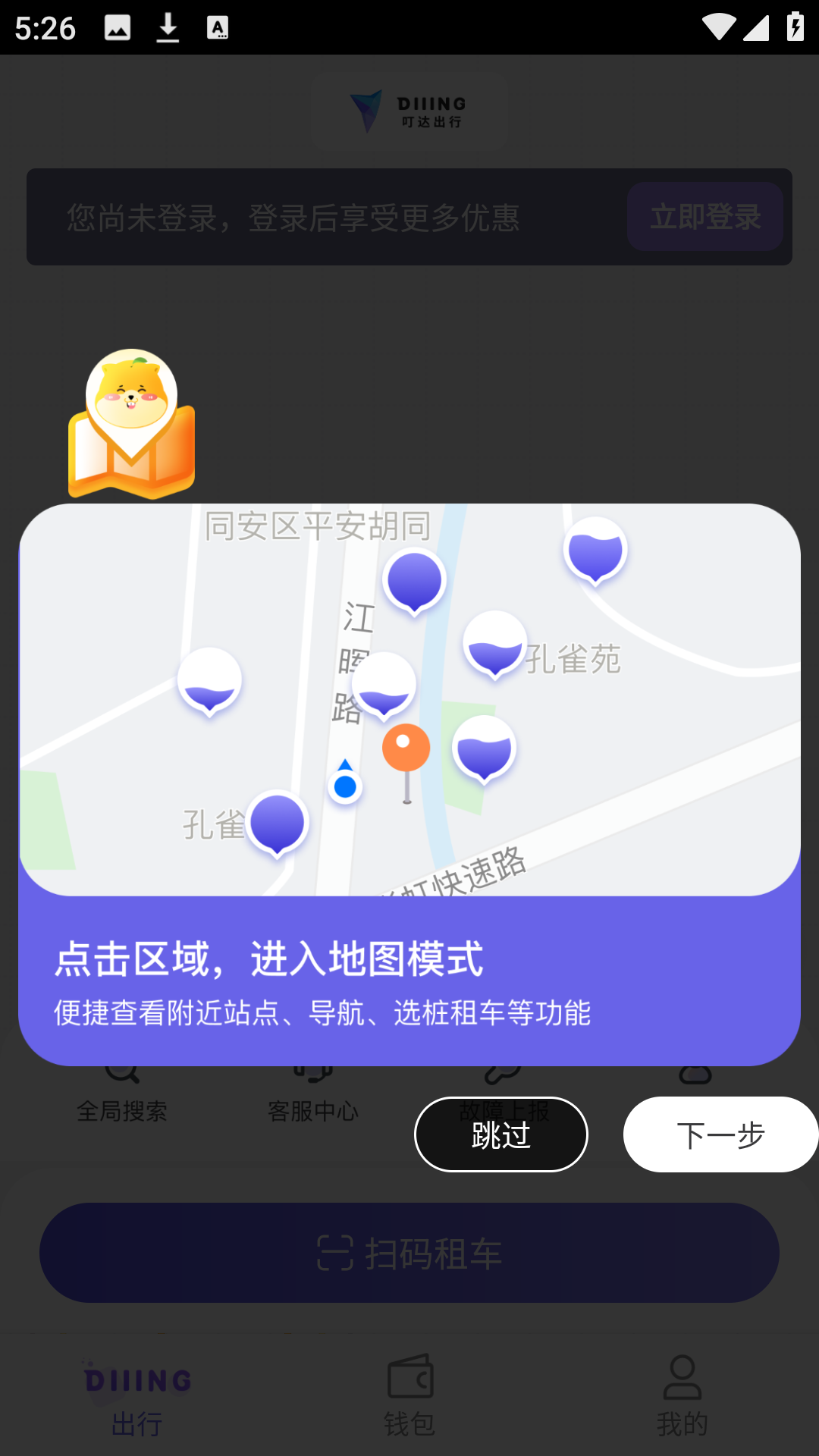This screenshot has height=1456, width=819.
Task: Tap the orange pin on the map preview
Action: (x=406, y=747)
